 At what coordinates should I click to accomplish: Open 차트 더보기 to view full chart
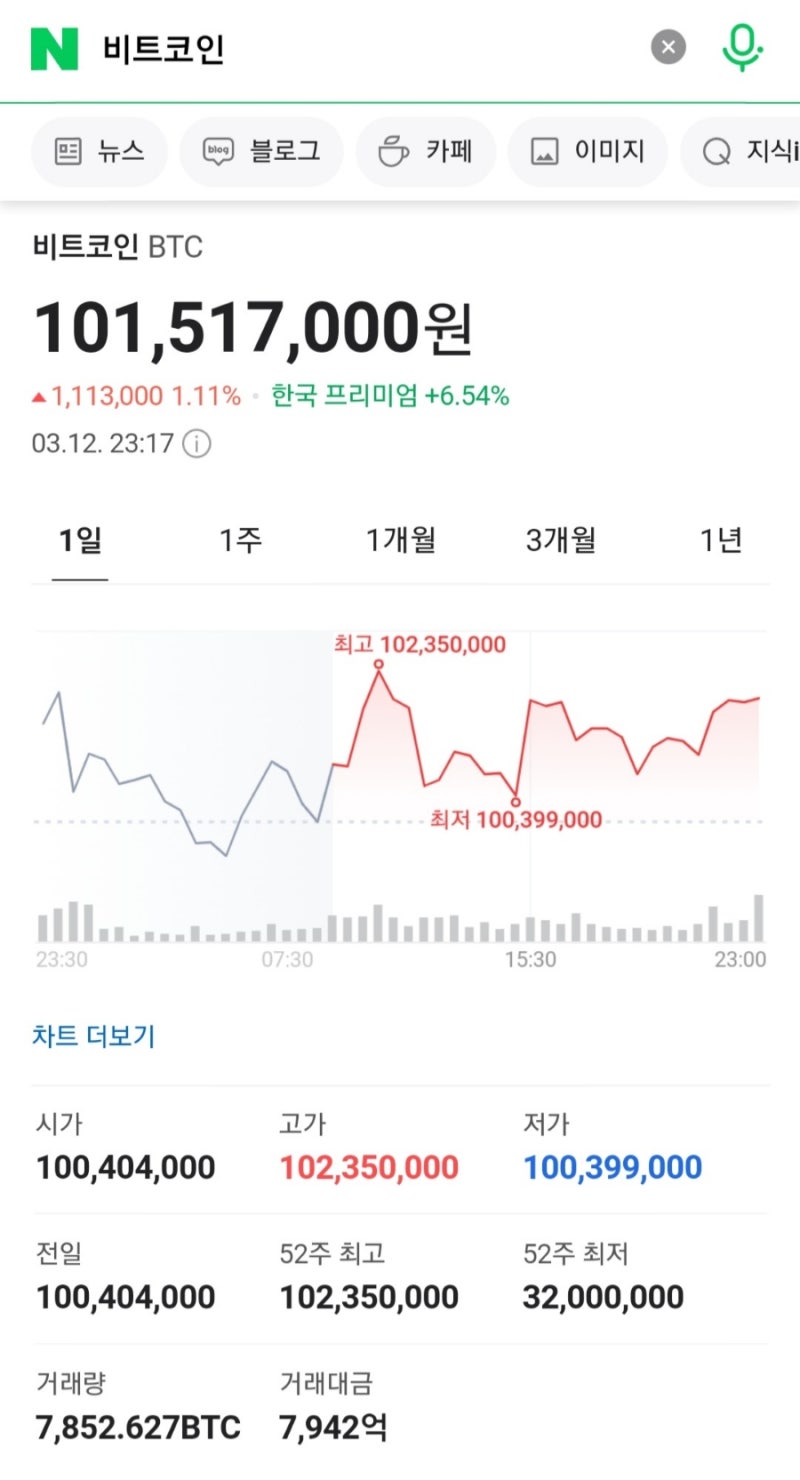91,1036
